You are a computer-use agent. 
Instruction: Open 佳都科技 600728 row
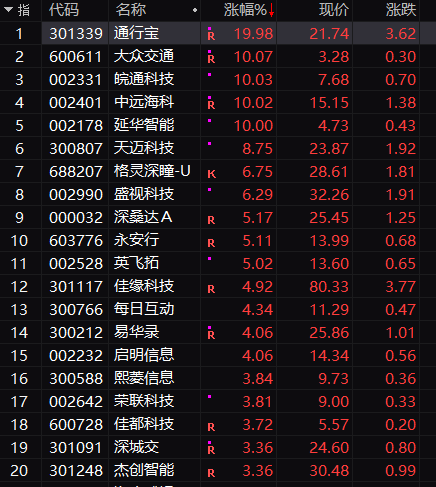click(x=218, y=424)
